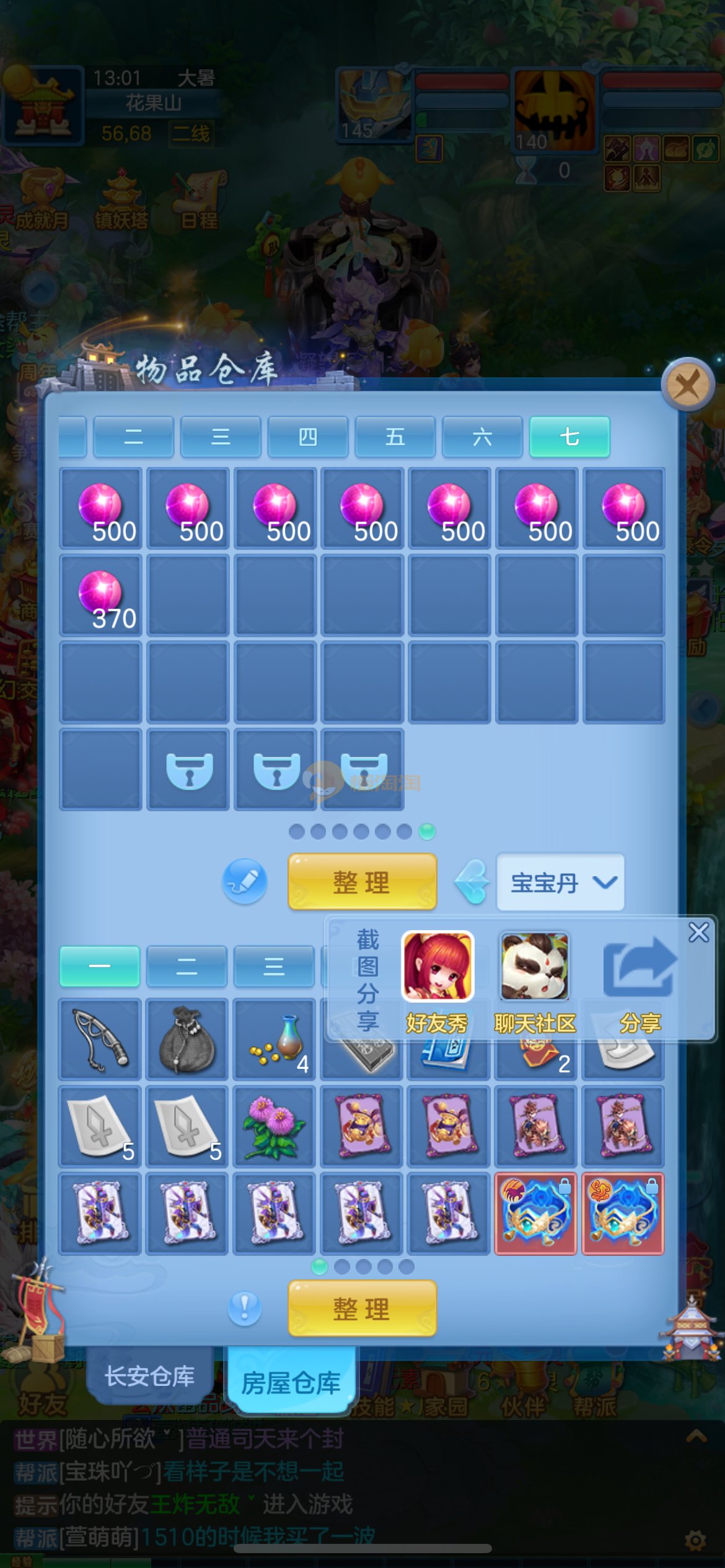Viewport: 725px width, 1568px height.
Task: Select warehouse page 二 tab
Action: pos(133,437)
